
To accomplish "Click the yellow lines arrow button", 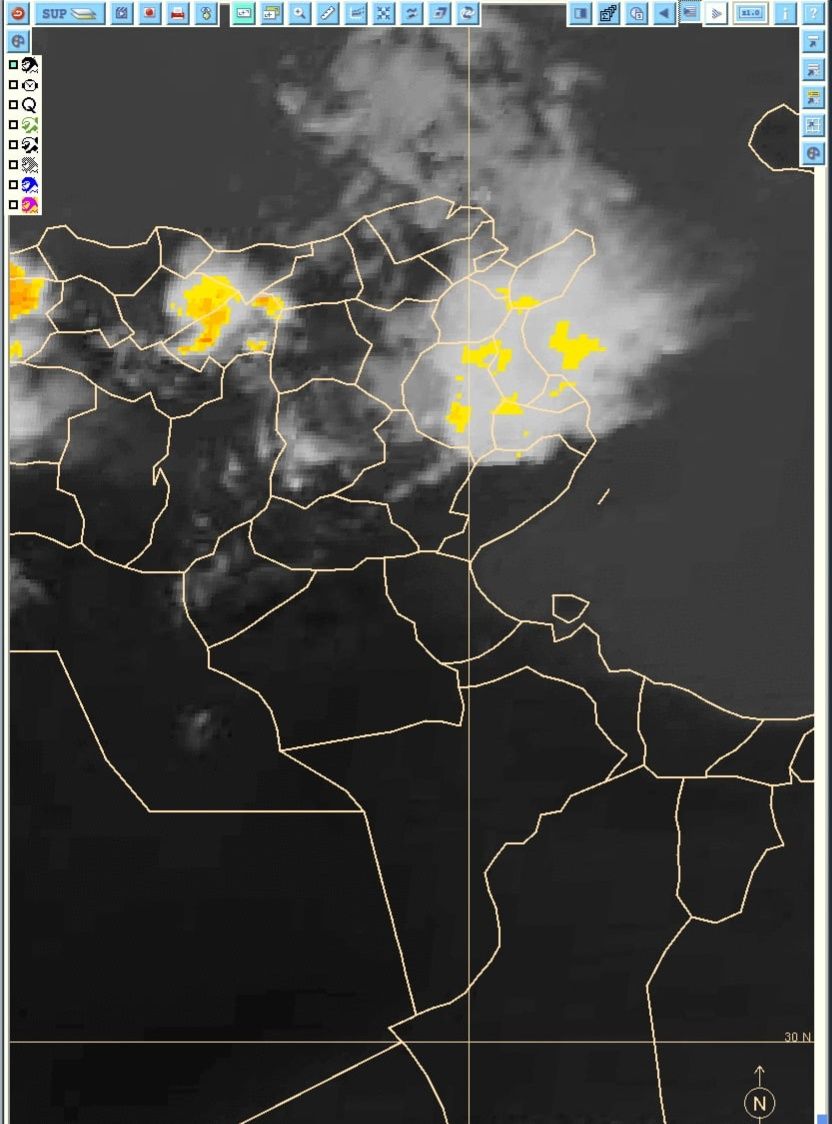I will click(814, 97).
